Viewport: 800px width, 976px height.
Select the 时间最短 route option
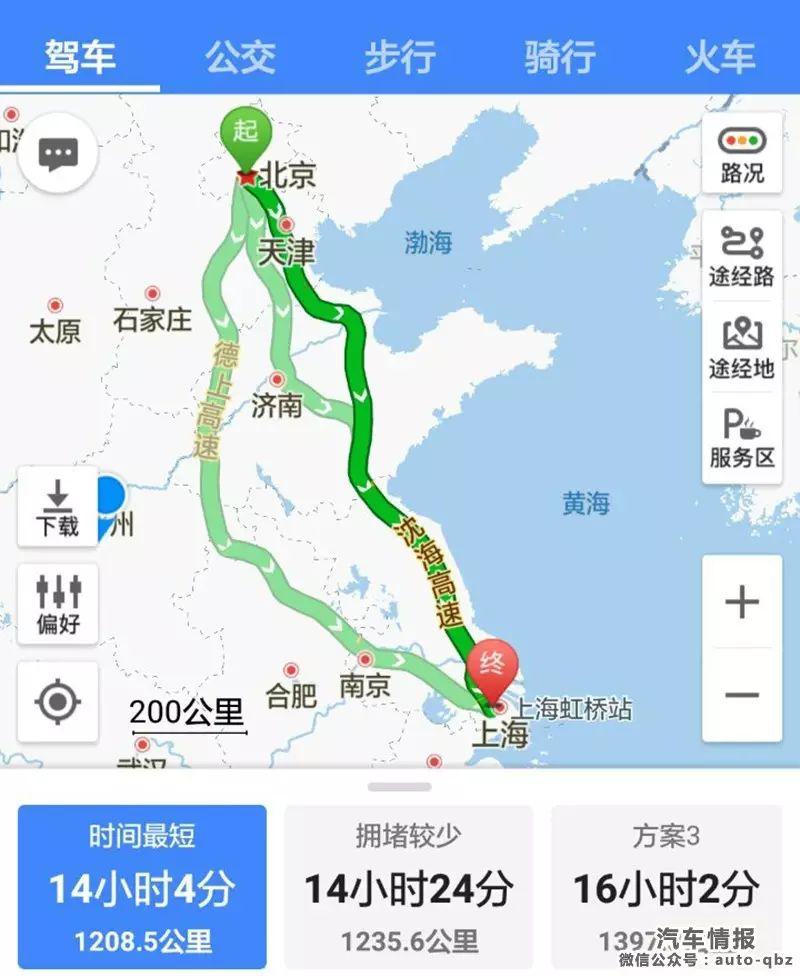pyautogui.click(x=142, y=886)
